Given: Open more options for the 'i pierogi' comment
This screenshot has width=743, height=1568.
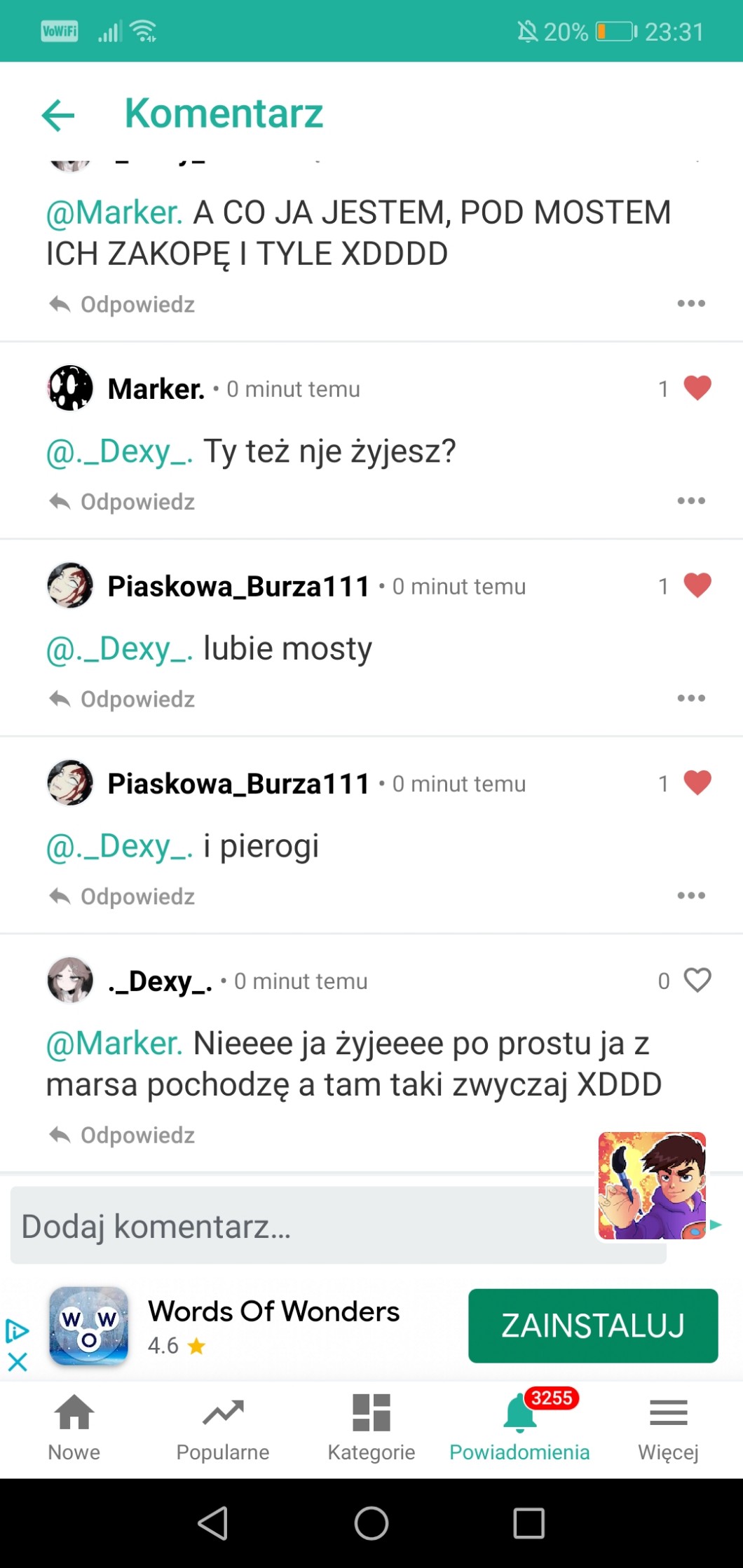Looking at the screenshot, I should tap(691, 896).
